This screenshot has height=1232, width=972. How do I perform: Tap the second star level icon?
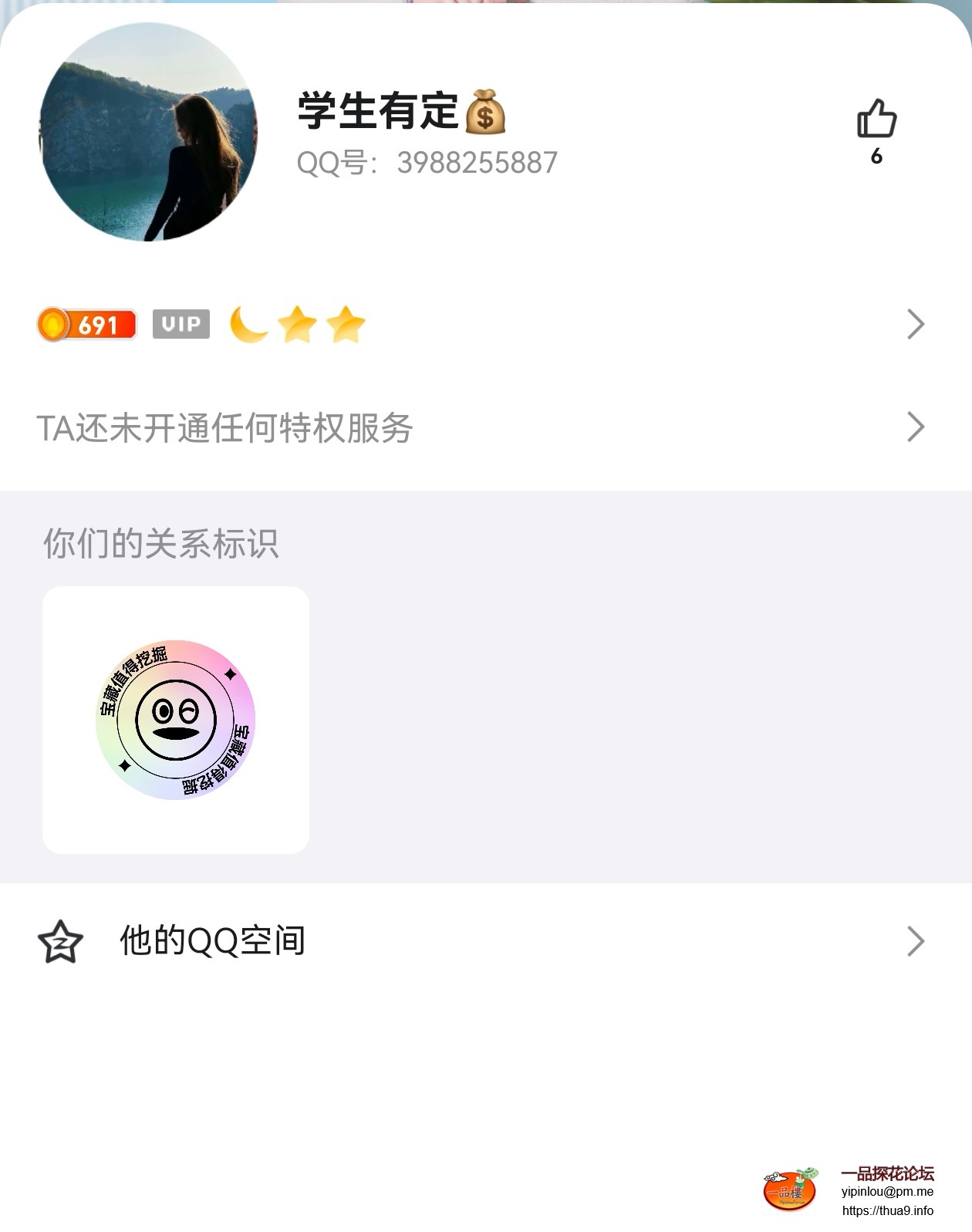[x=346, y=326]
